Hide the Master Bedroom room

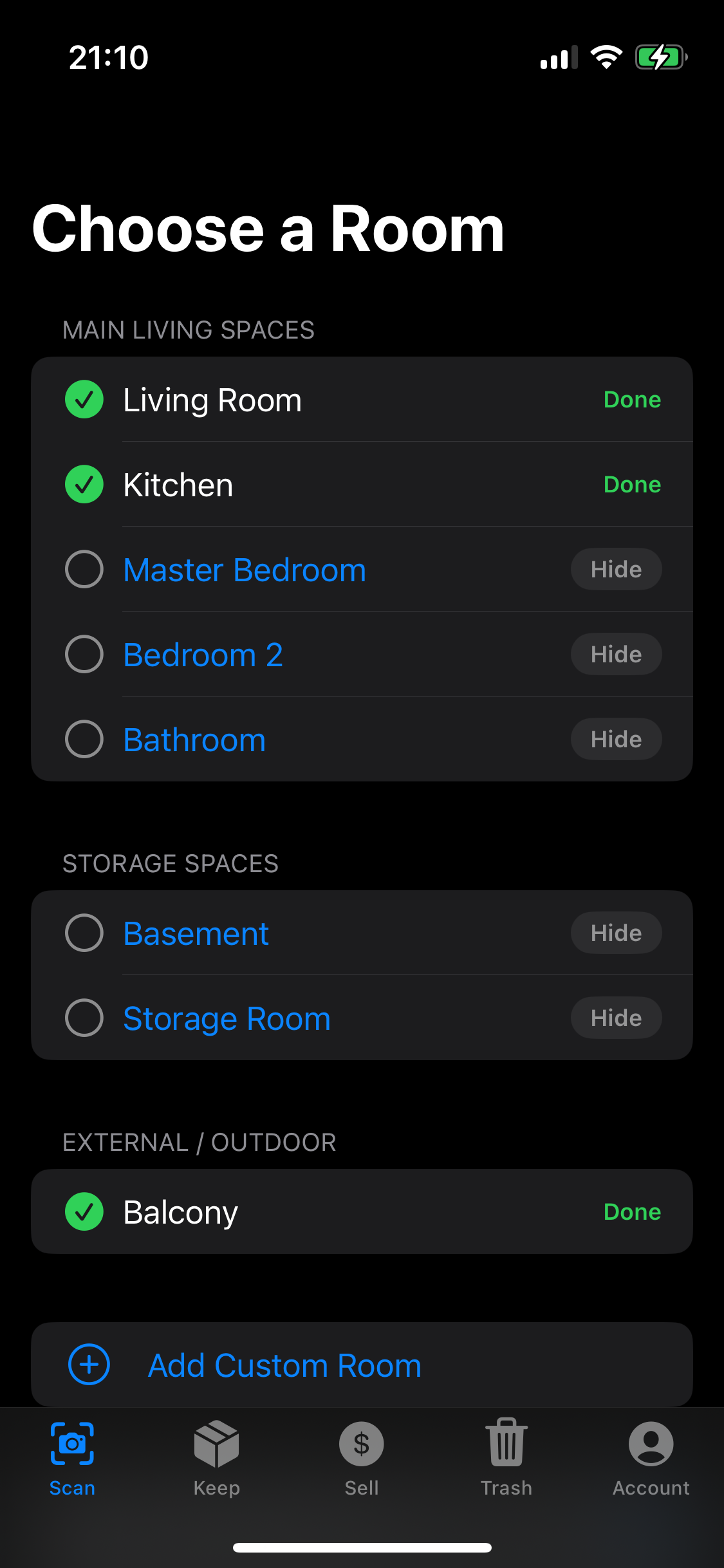tap(616, 569)
